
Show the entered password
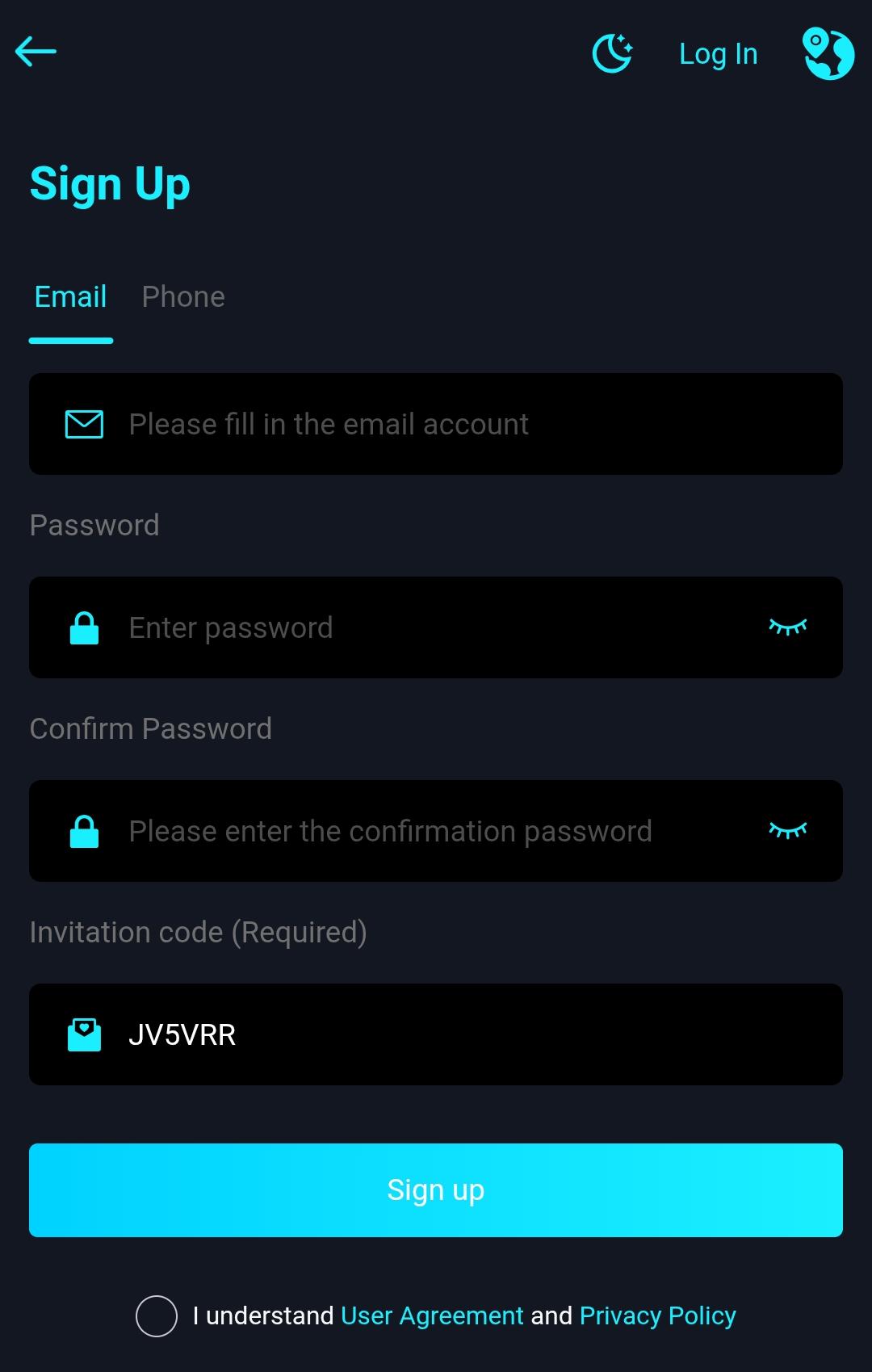pyautogui.click(x=787, y=627)
